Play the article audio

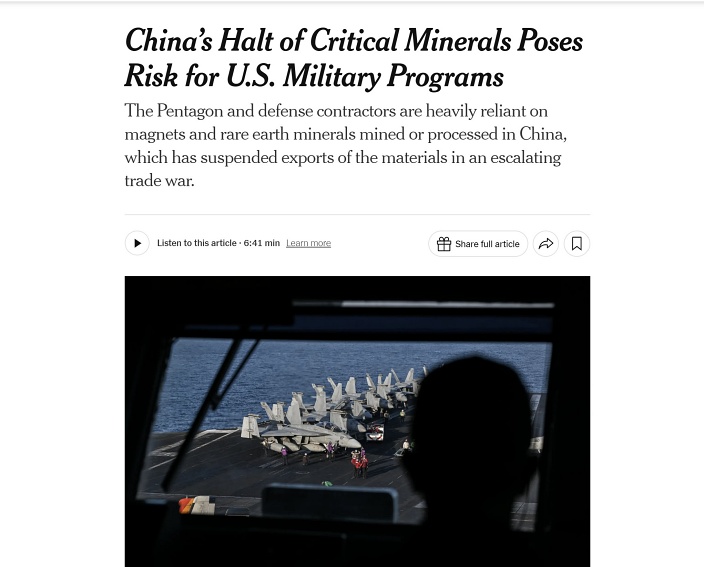pos(137,243)
